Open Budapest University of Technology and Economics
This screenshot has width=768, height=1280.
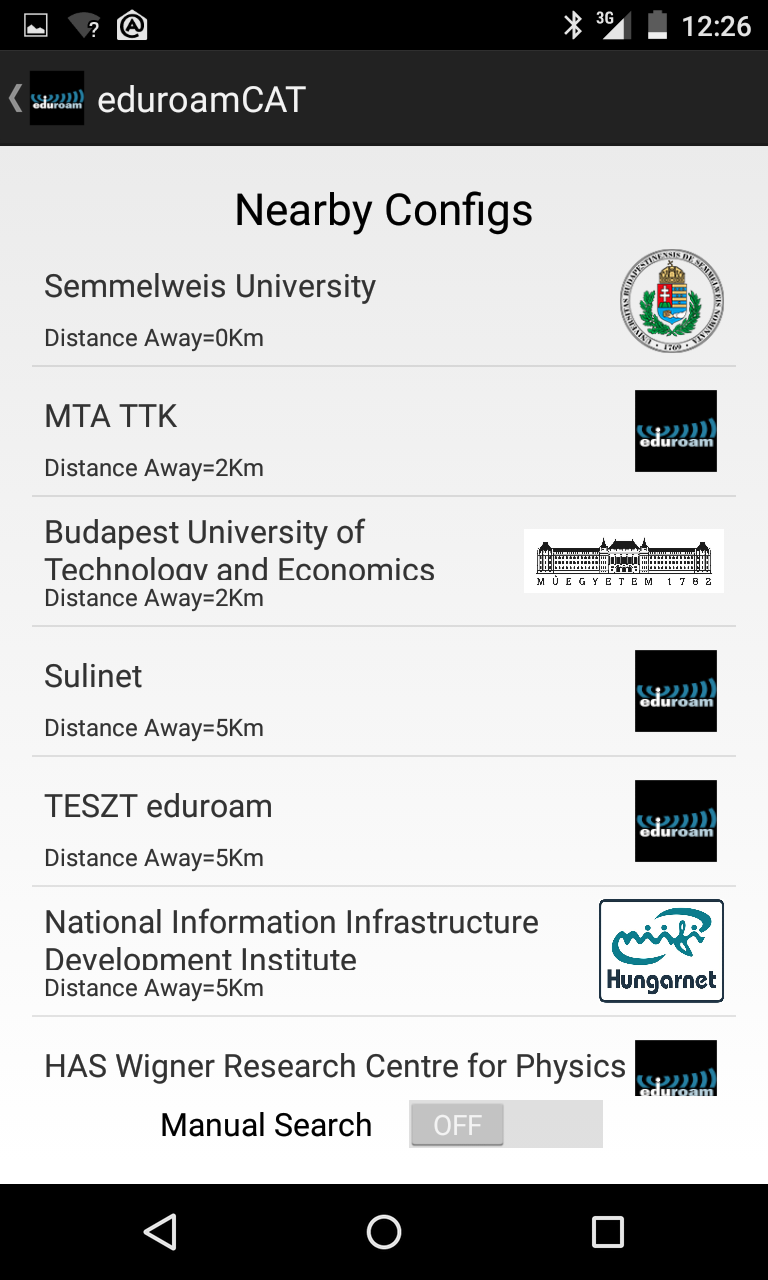coord(384,561)
